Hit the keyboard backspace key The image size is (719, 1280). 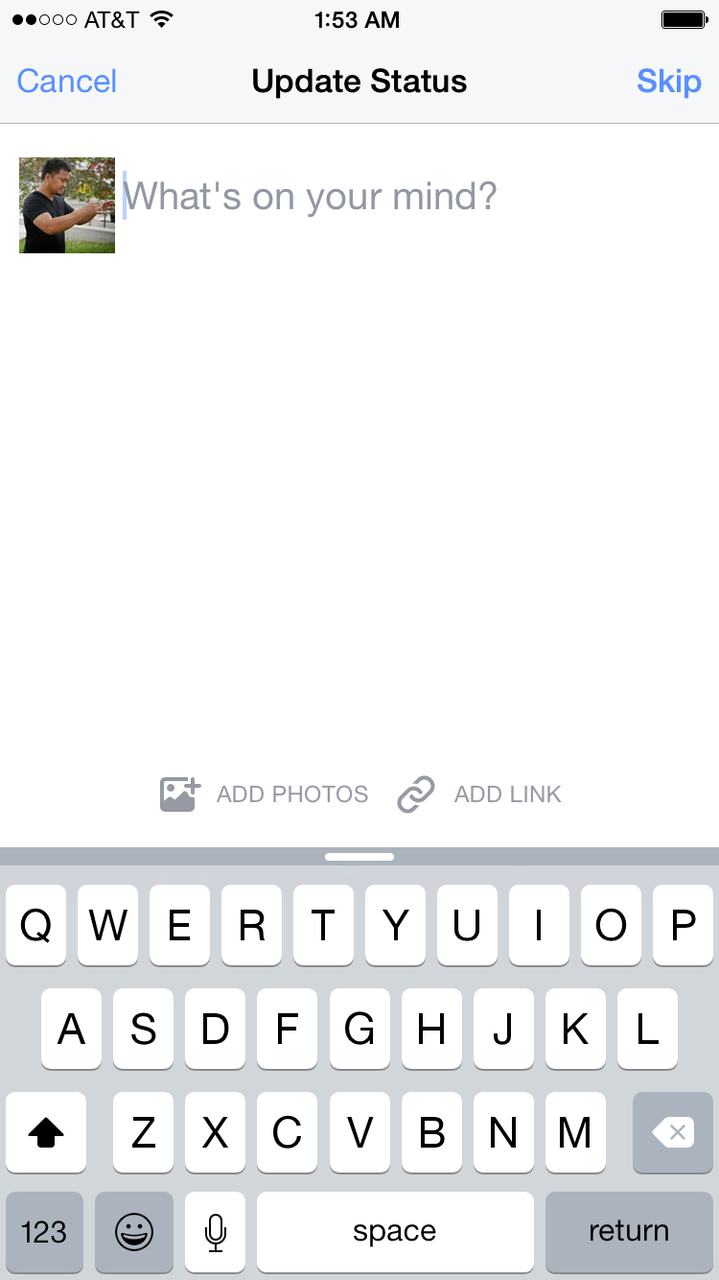click(672, 1133)
